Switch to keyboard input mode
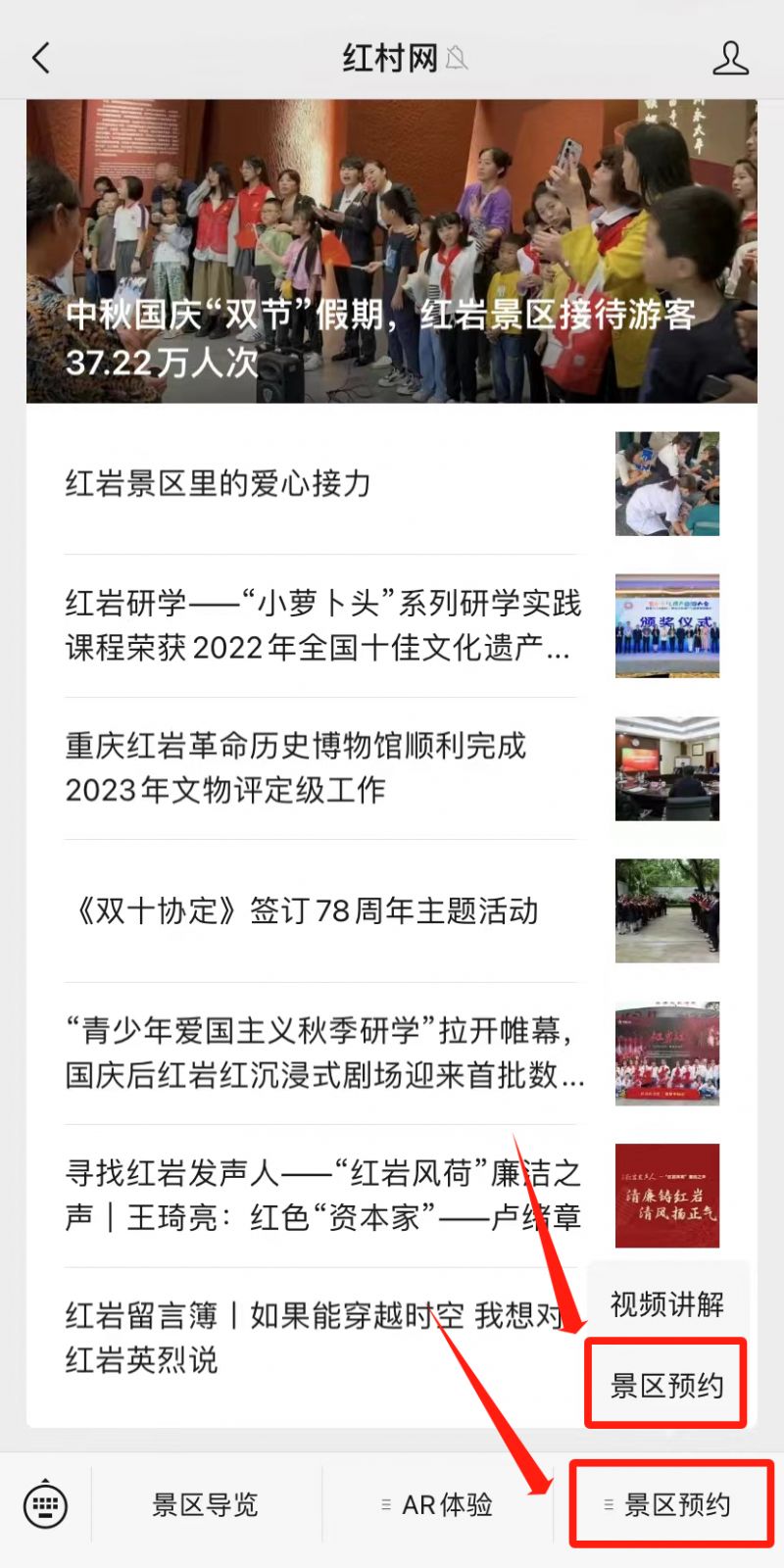The image size is (784, 1568). click(x=45, y=1504)
